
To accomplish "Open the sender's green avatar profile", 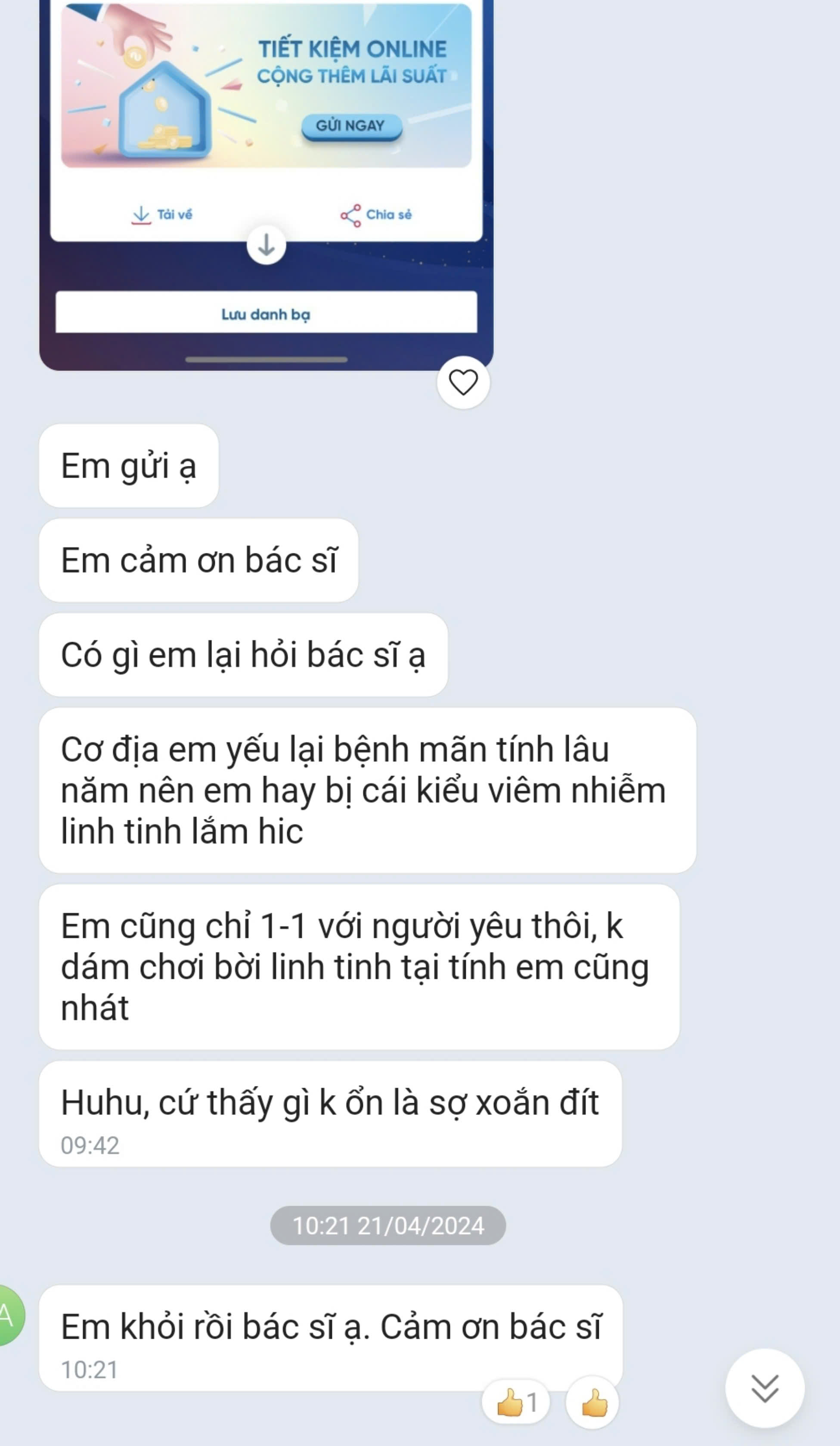I will [8, 1315].
